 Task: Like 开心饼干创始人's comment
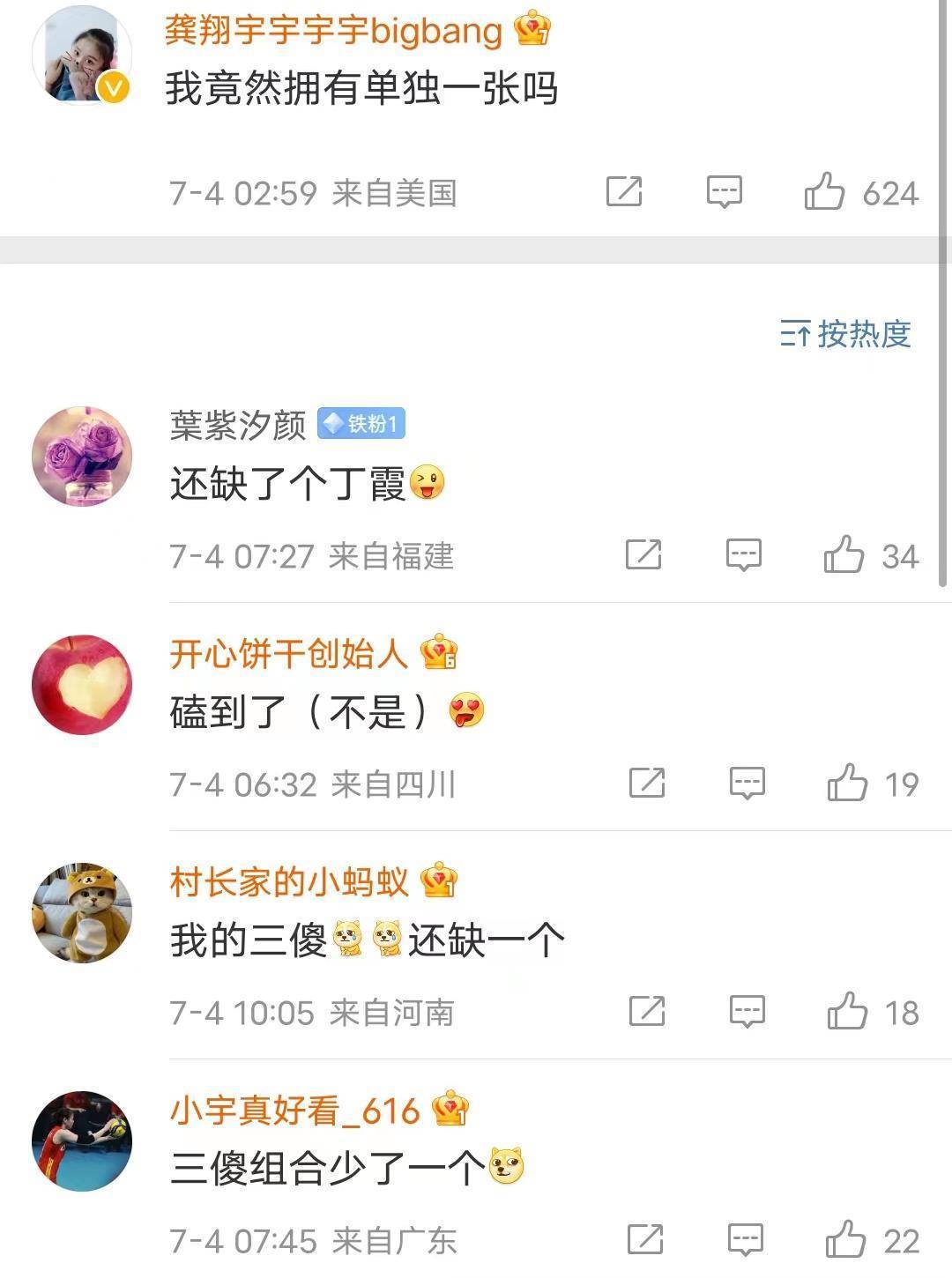point(847,783)
